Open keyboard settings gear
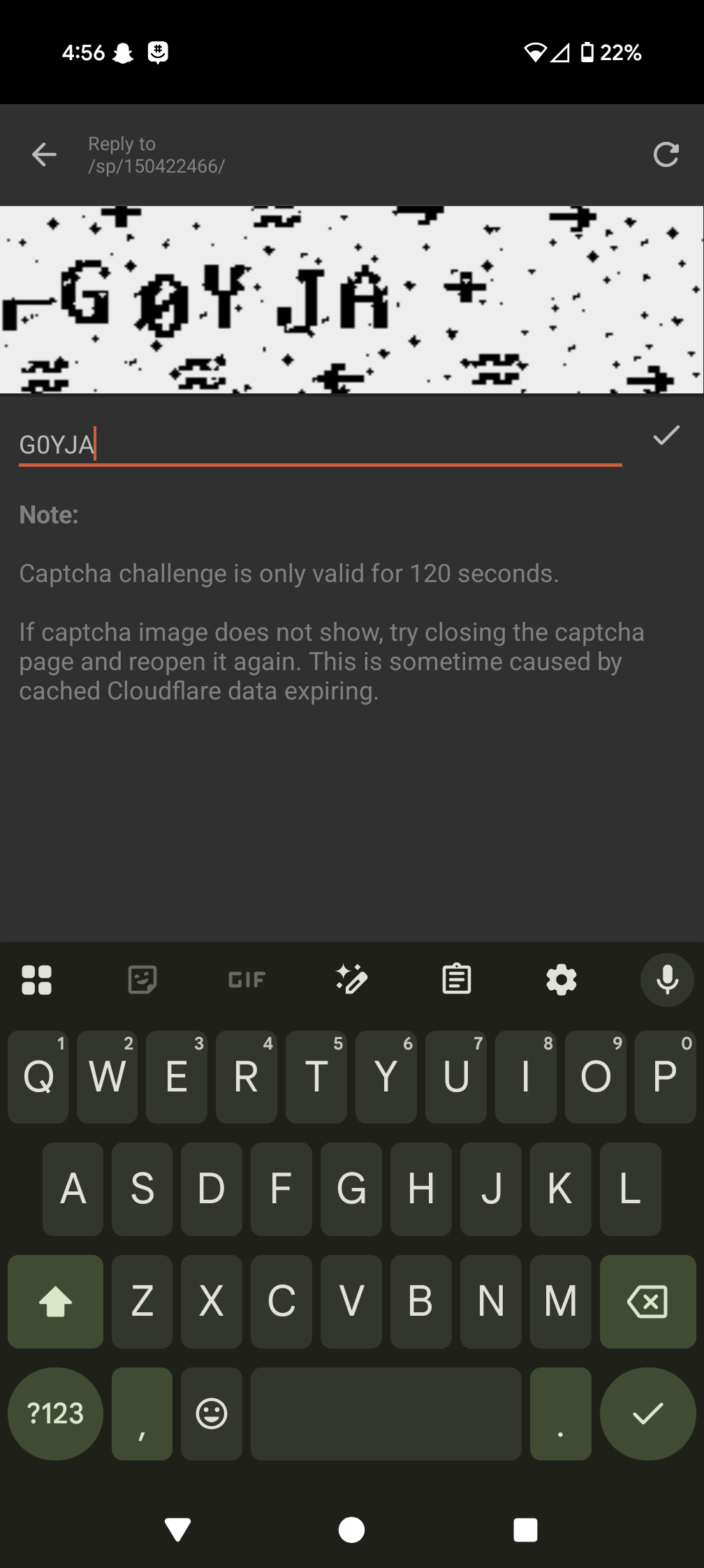704x1568 pixels. coord(562,980)
